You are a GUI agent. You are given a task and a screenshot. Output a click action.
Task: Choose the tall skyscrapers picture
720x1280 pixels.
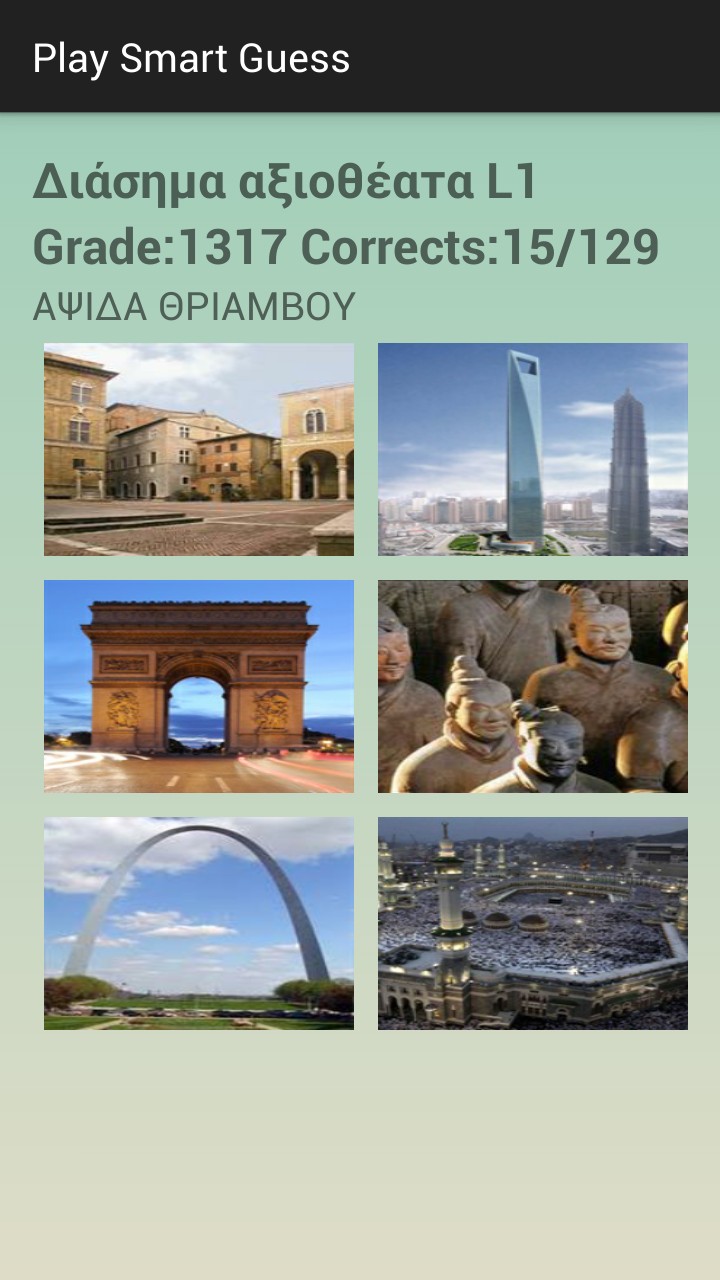click(532, 449)
